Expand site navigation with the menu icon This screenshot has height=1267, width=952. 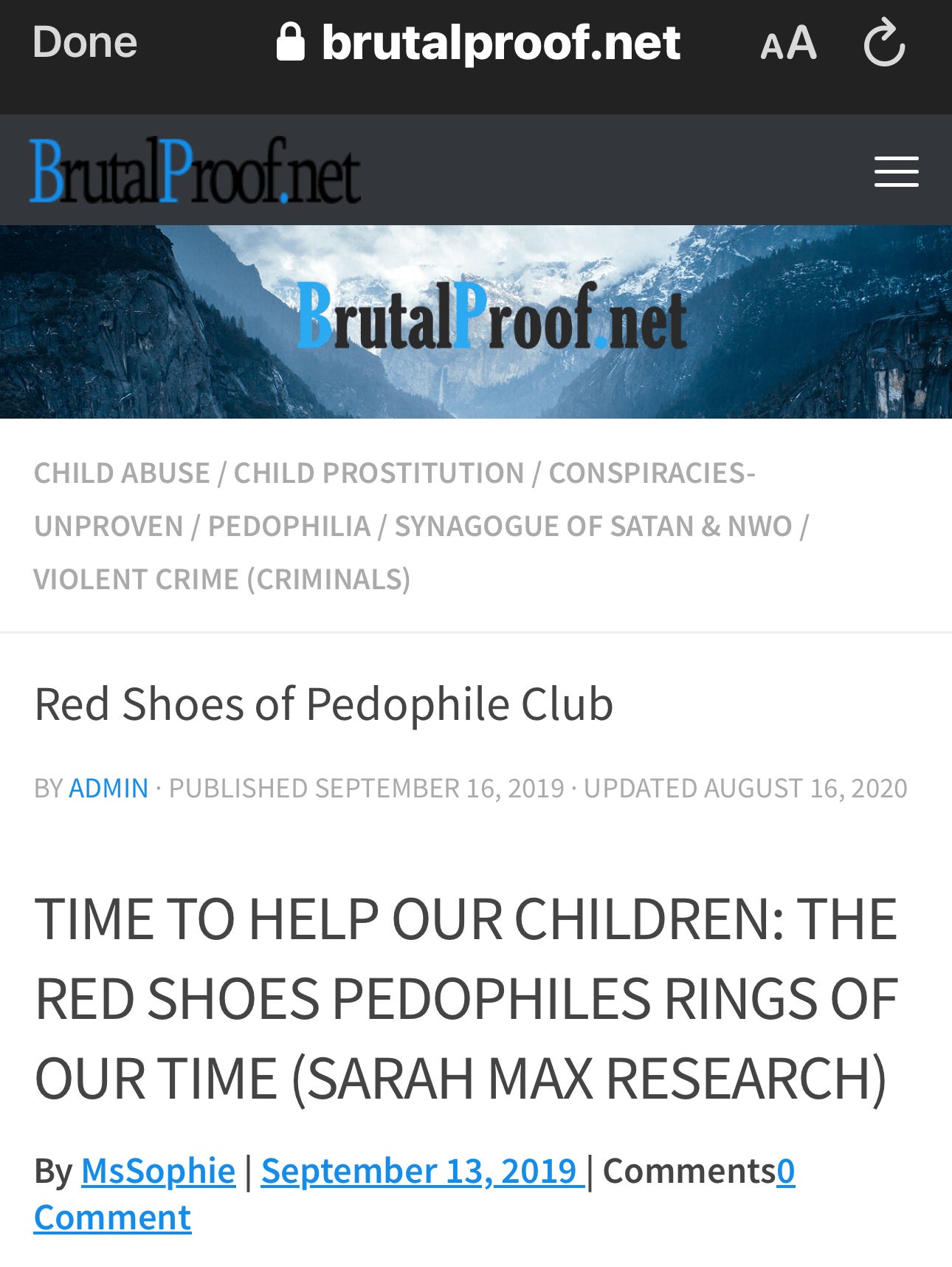pos(896,169)
